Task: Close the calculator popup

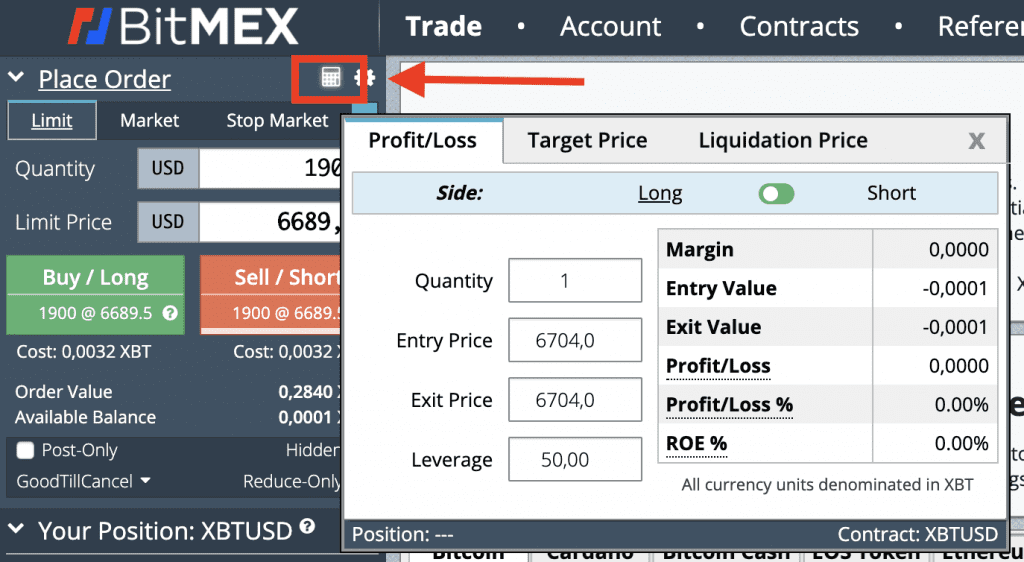Action: (977, 141)
